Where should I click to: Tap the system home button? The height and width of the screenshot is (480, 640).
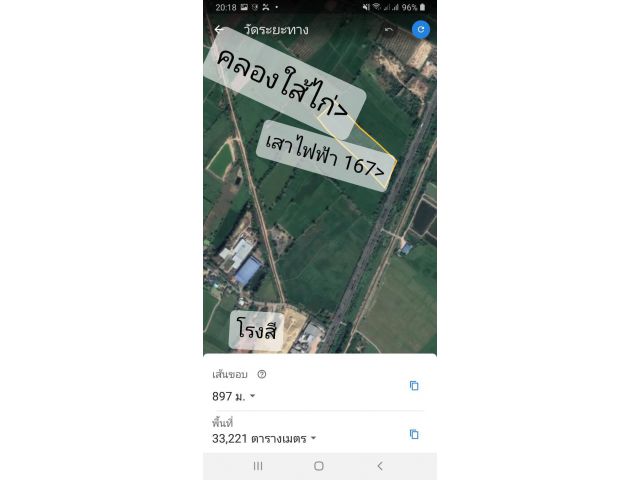tap(319, 466)
